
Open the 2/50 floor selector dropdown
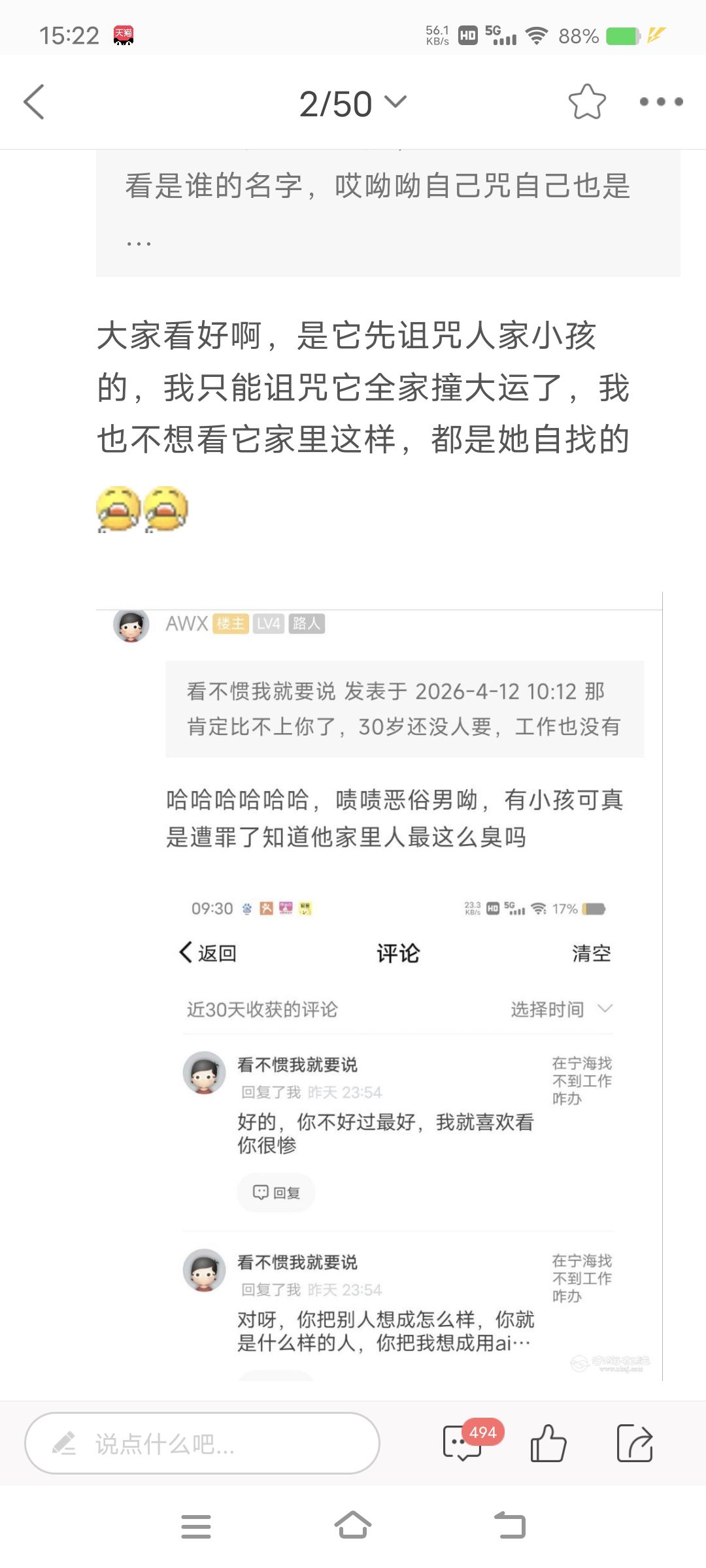[x=352, y=103]
